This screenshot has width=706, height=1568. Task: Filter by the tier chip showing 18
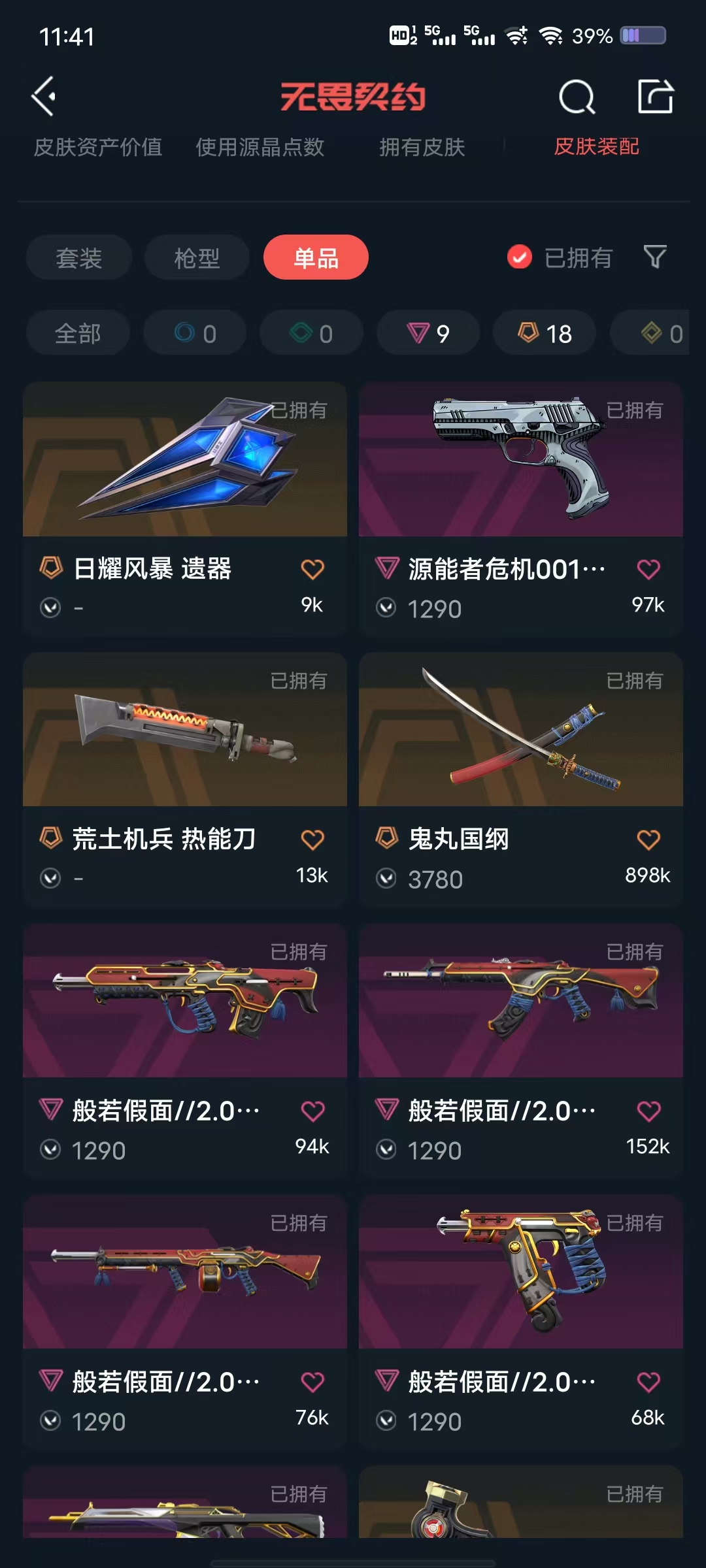[x=545, y=333]
